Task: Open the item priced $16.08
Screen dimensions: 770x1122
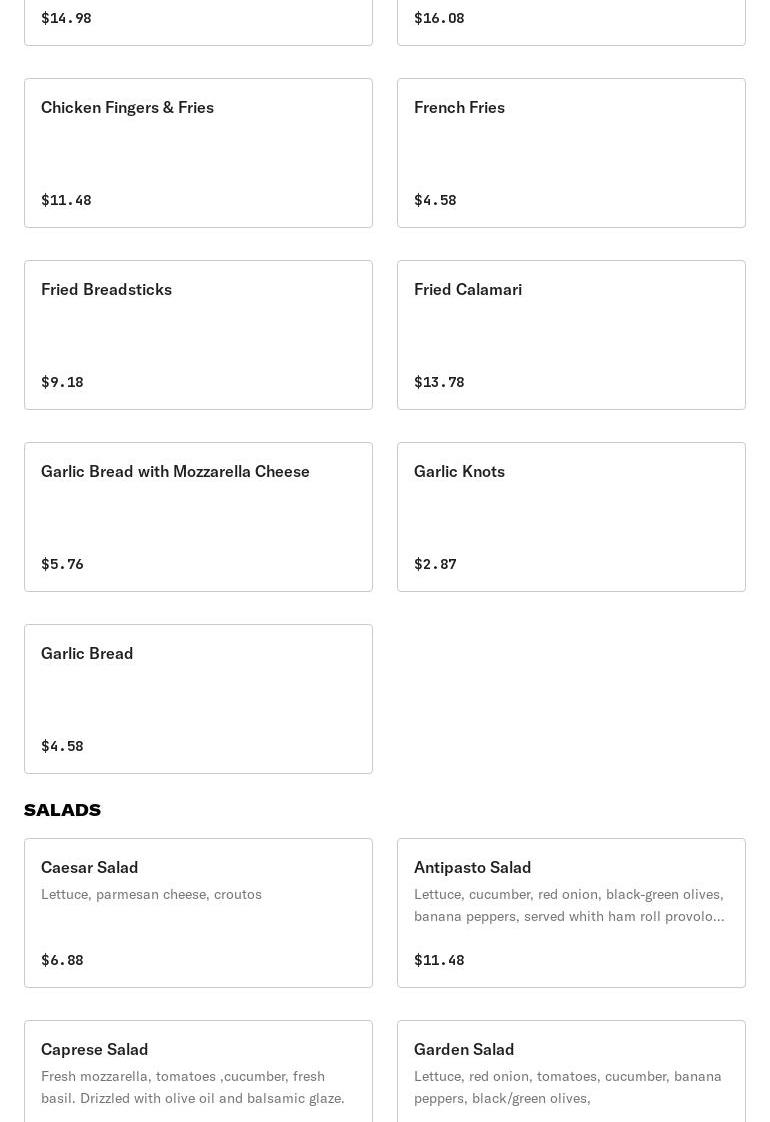Action: (571, 20)
